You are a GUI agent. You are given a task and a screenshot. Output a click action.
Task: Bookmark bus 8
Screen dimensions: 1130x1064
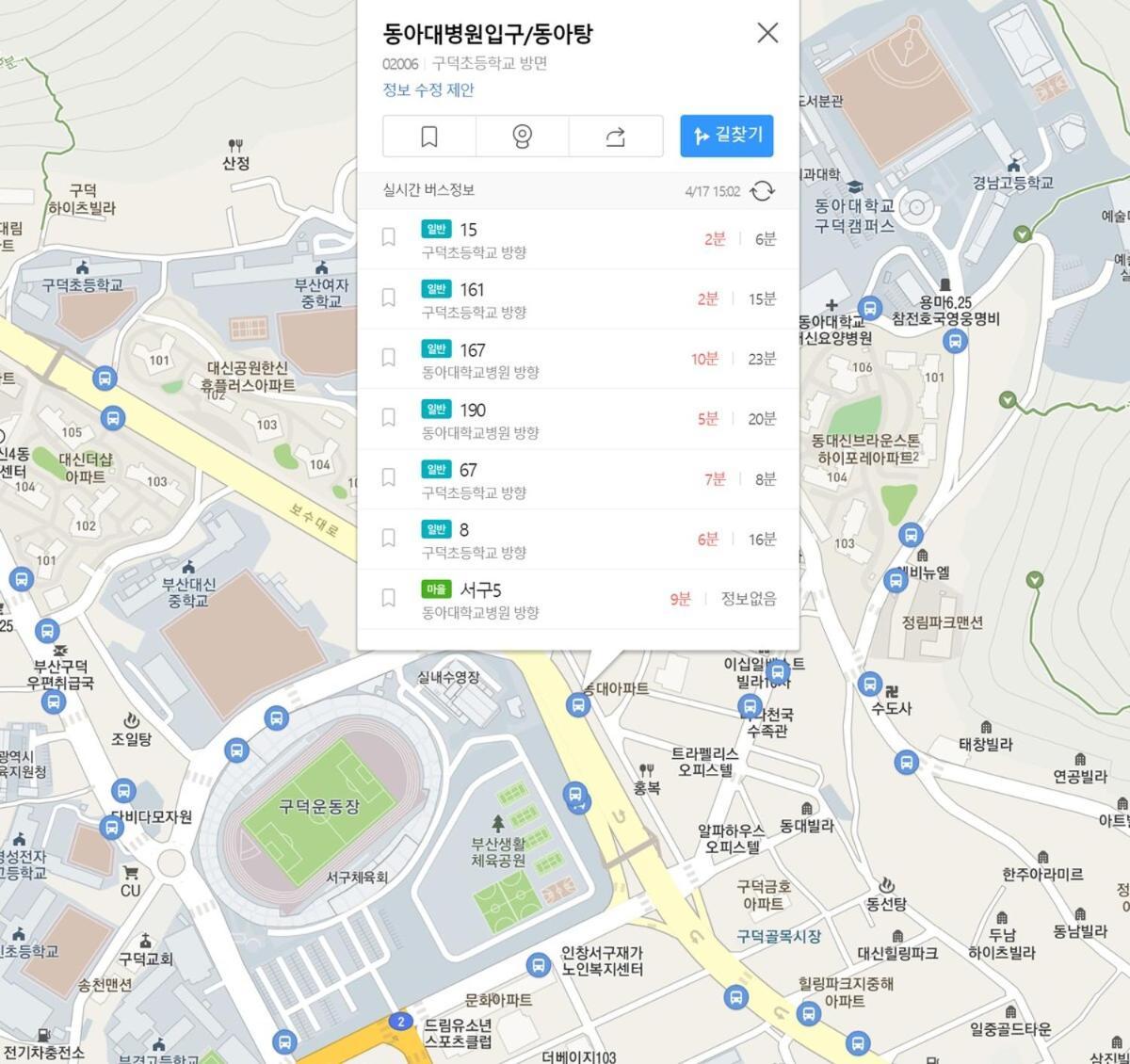pyautogui.click(x=388, y=538)
